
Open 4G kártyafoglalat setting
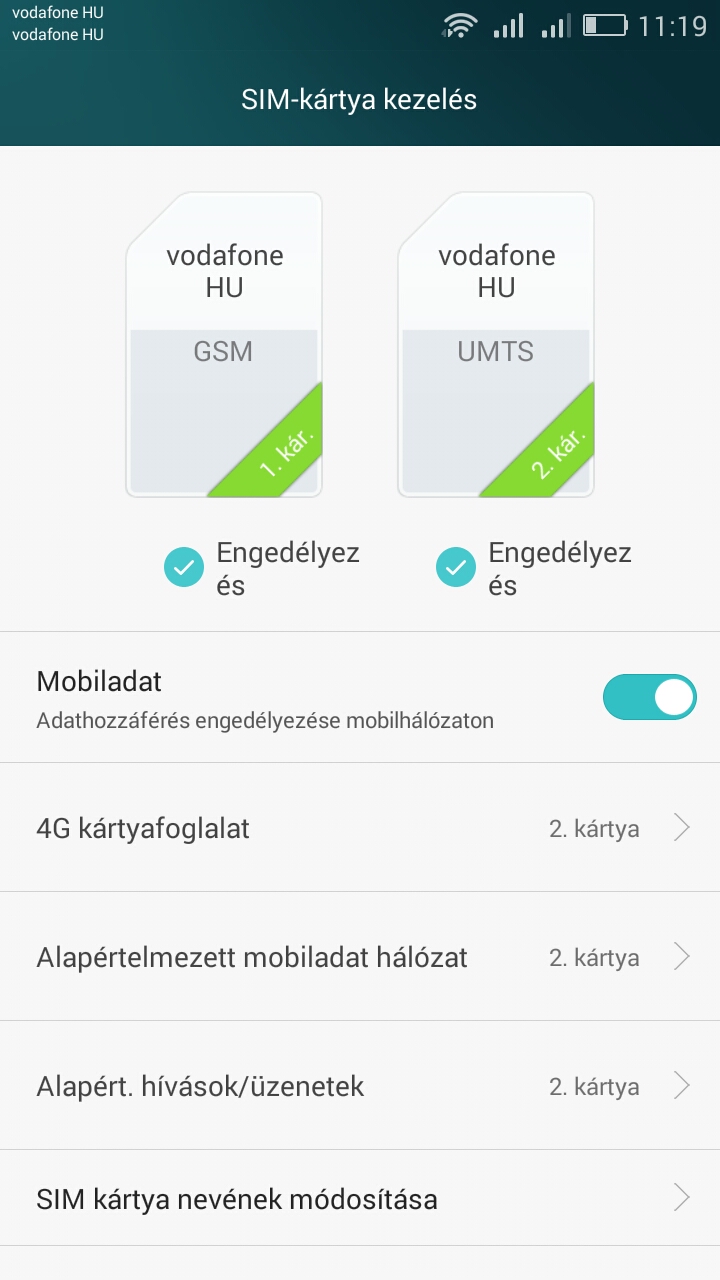point(360,828)
